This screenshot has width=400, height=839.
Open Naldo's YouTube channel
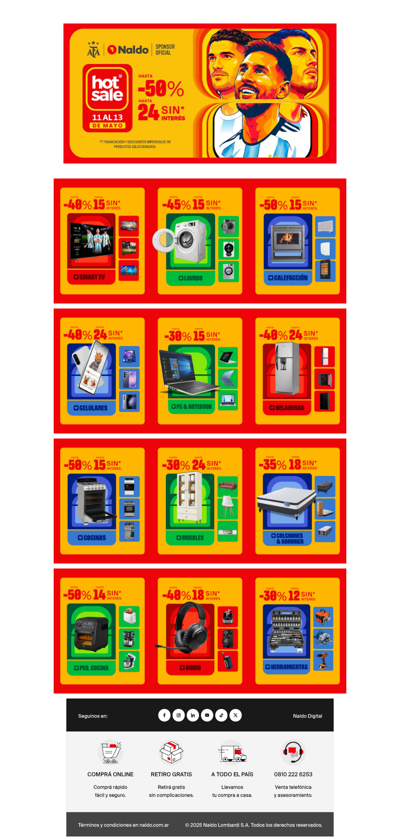click(x=207, y=715)
